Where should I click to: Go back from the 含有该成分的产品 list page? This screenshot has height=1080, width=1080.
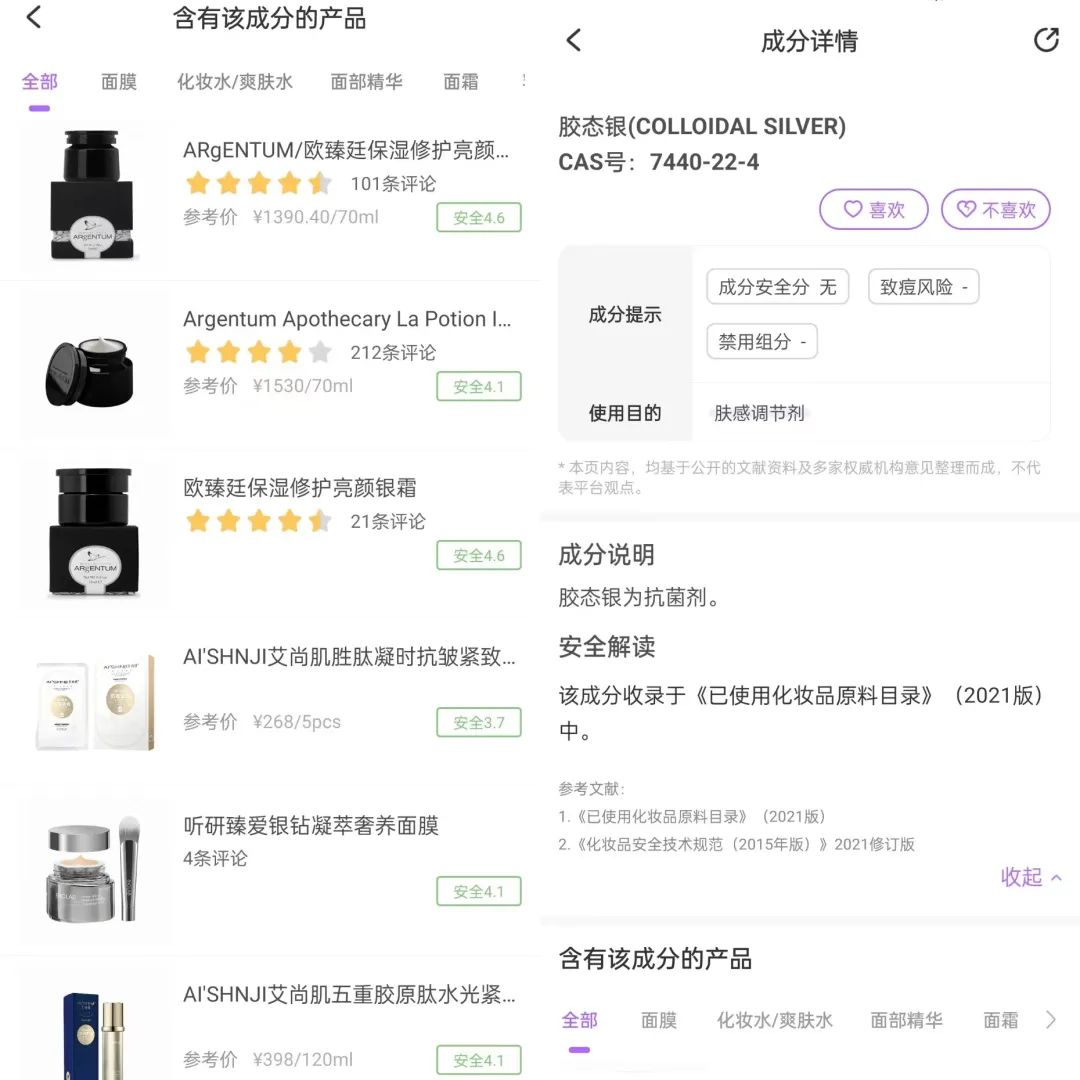[x=34, y=17]
